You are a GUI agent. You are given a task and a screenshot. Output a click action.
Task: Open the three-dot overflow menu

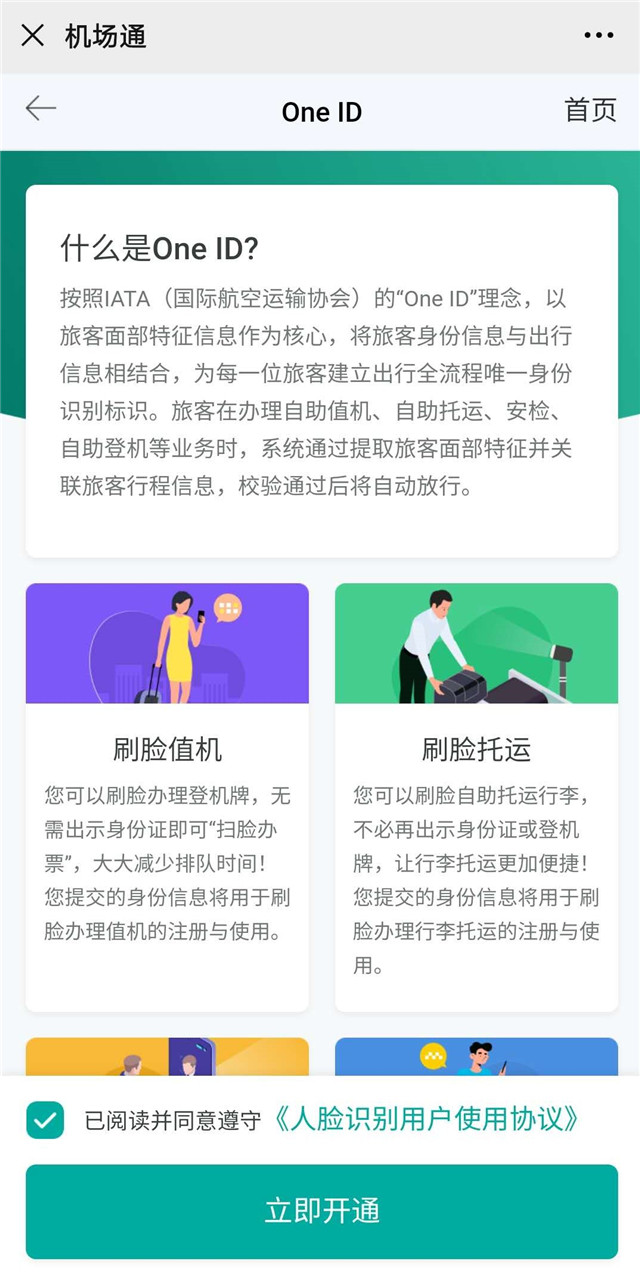[x=598, y=36]
